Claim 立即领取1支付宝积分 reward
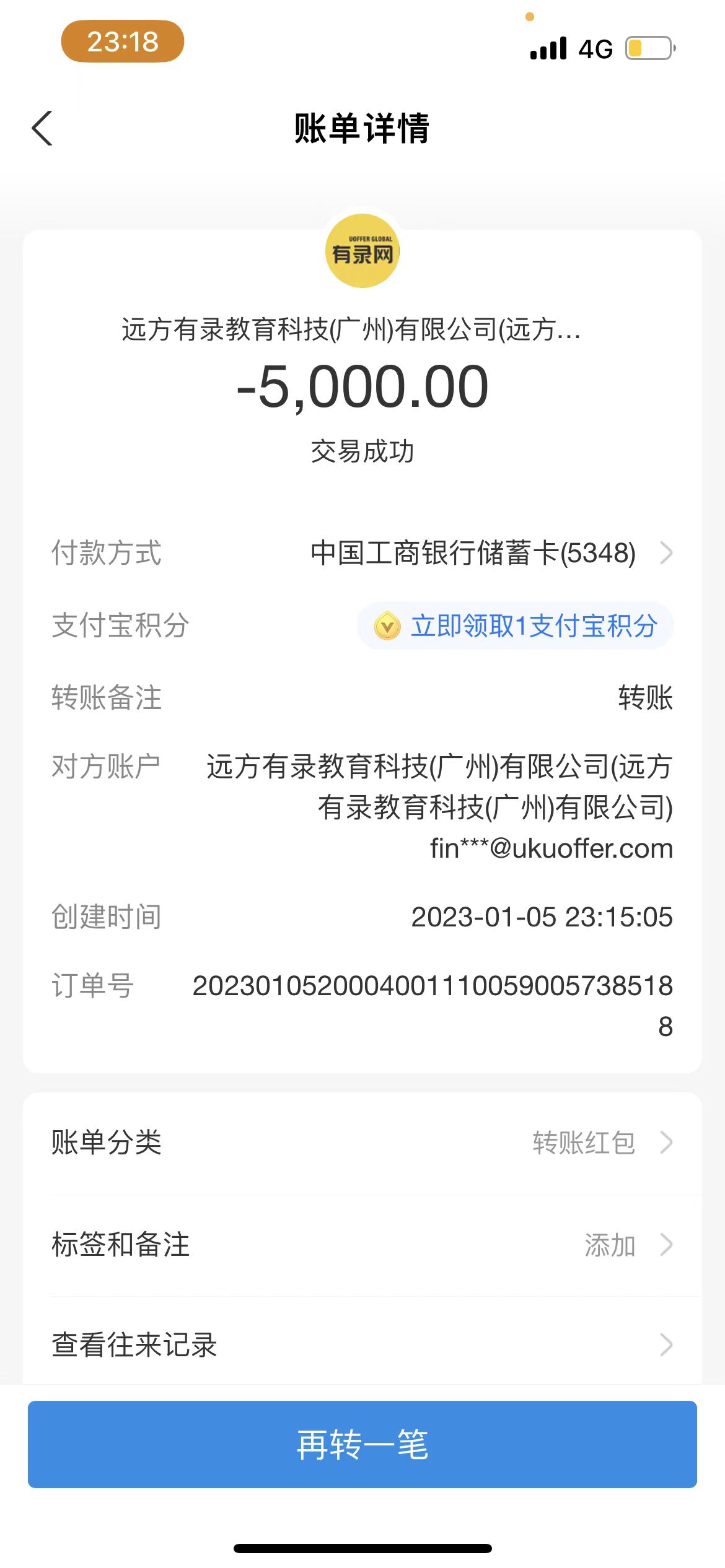This screenshot has height=1568, width=725. point(516,625)
